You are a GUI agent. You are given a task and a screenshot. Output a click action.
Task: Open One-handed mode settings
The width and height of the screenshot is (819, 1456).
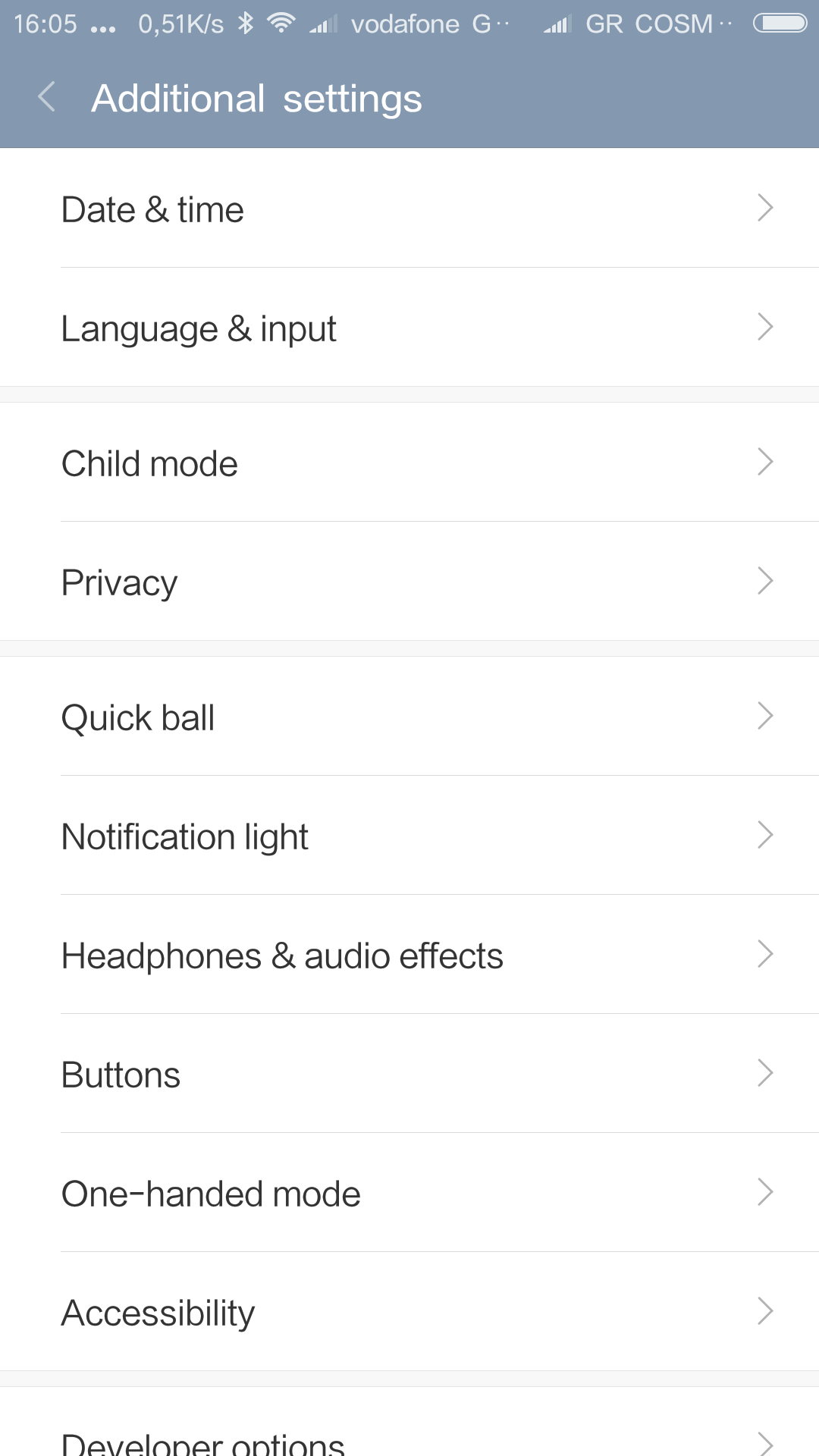point(409,1193)
